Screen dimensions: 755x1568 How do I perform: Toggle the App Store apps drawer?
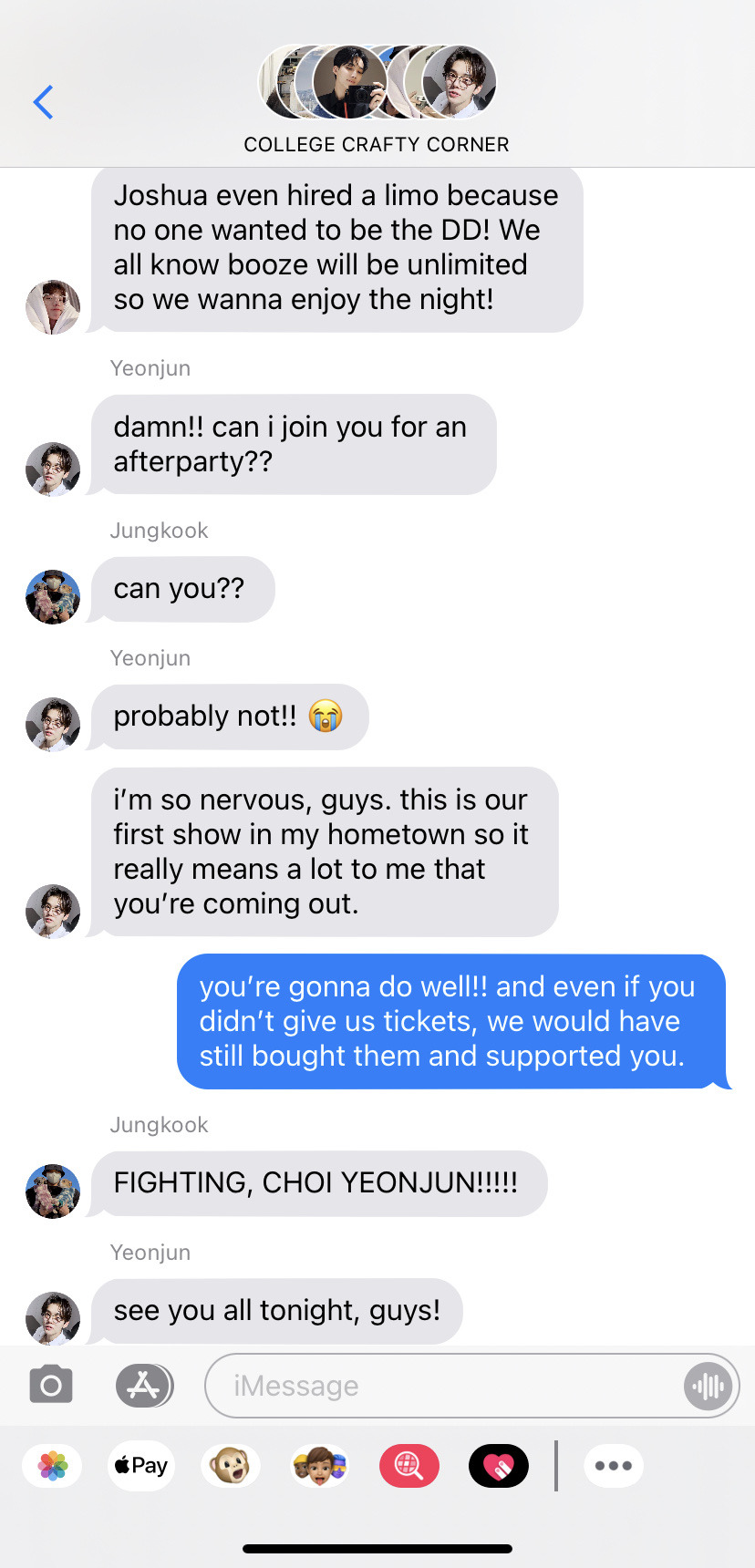click(144, 1386)
